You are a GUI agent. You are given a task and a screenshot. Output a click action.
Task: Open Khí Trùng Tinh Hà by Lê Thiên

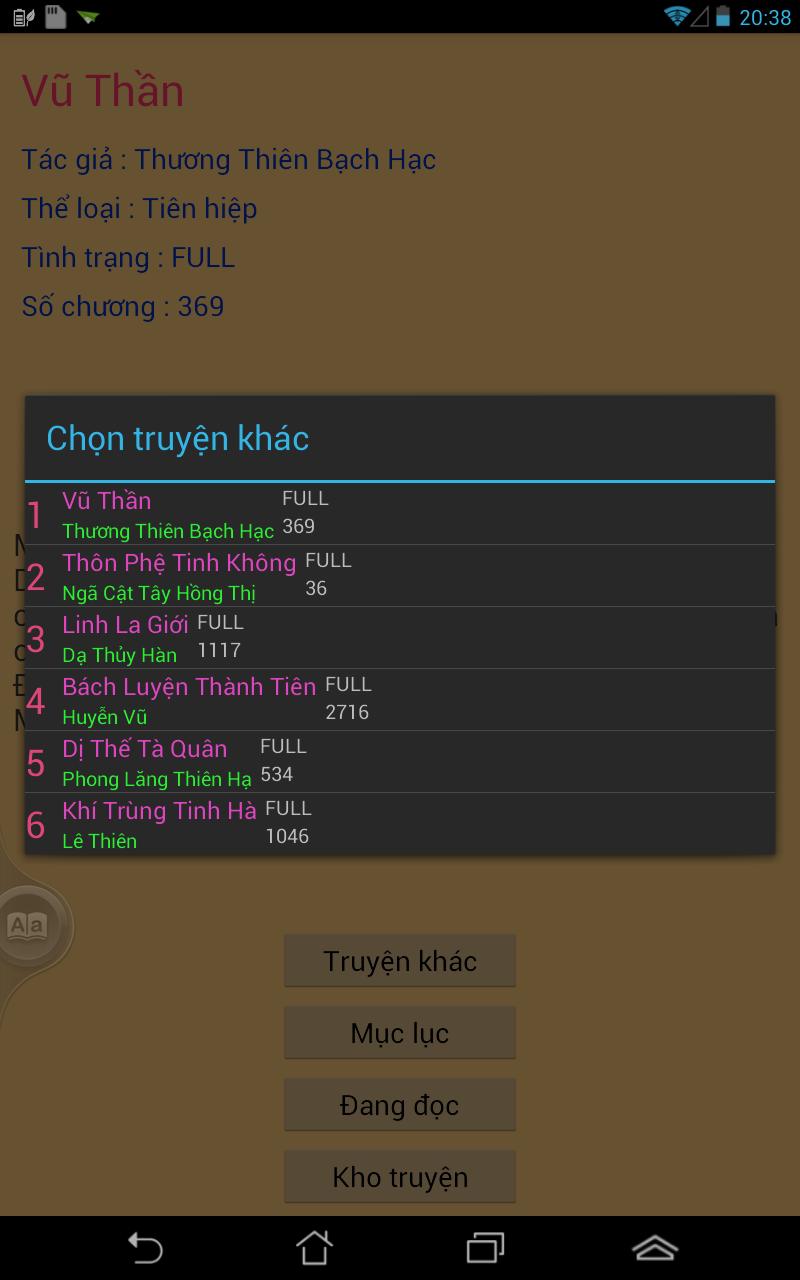coord(400,824)
